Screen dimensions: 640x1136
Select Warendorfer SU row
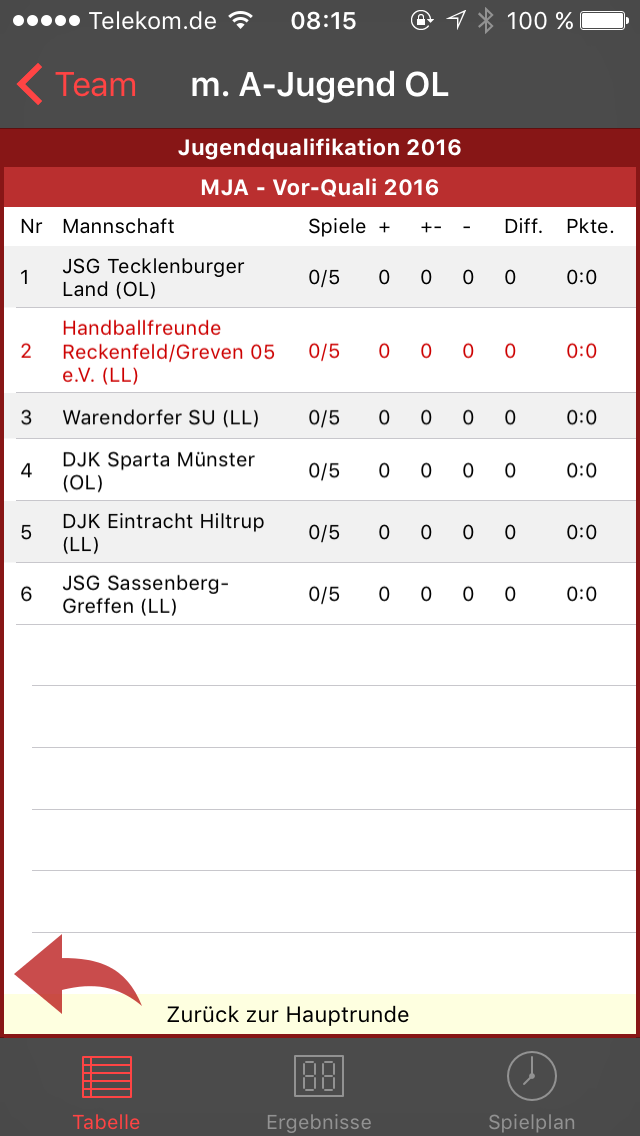[320, 417]
